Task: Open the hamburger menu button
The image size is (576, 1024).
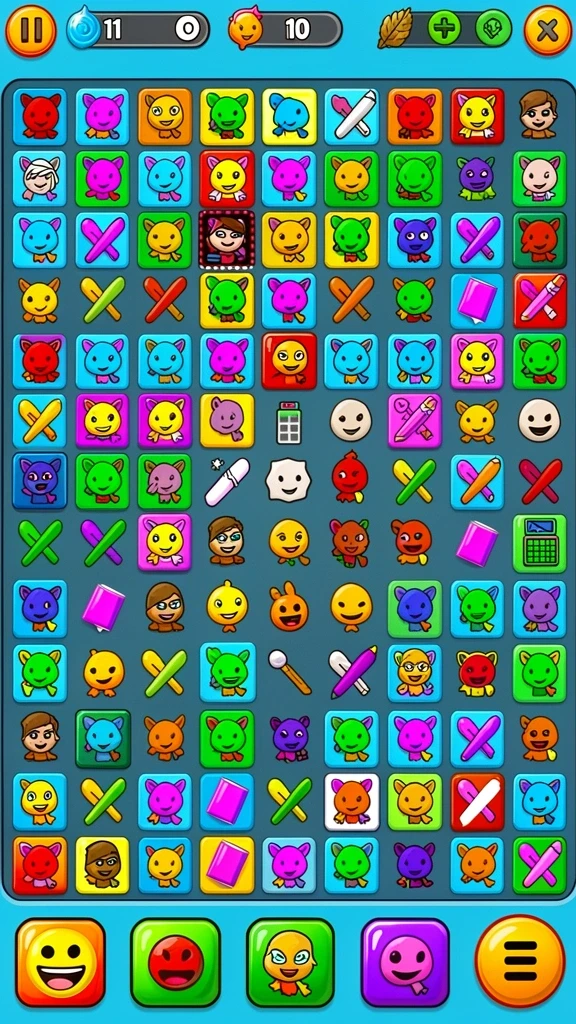Action: click(520, 961)
